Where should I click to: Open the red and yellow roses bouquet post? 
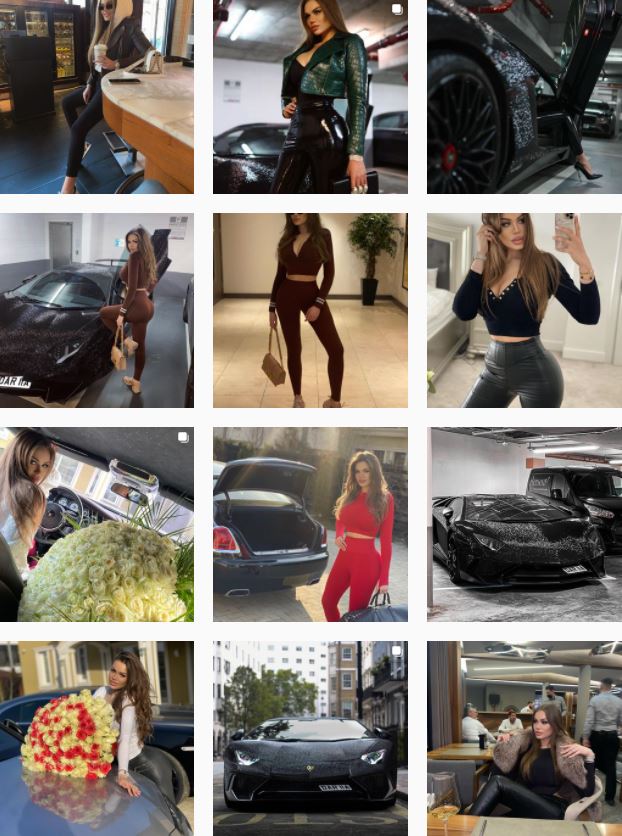point(97,738)
